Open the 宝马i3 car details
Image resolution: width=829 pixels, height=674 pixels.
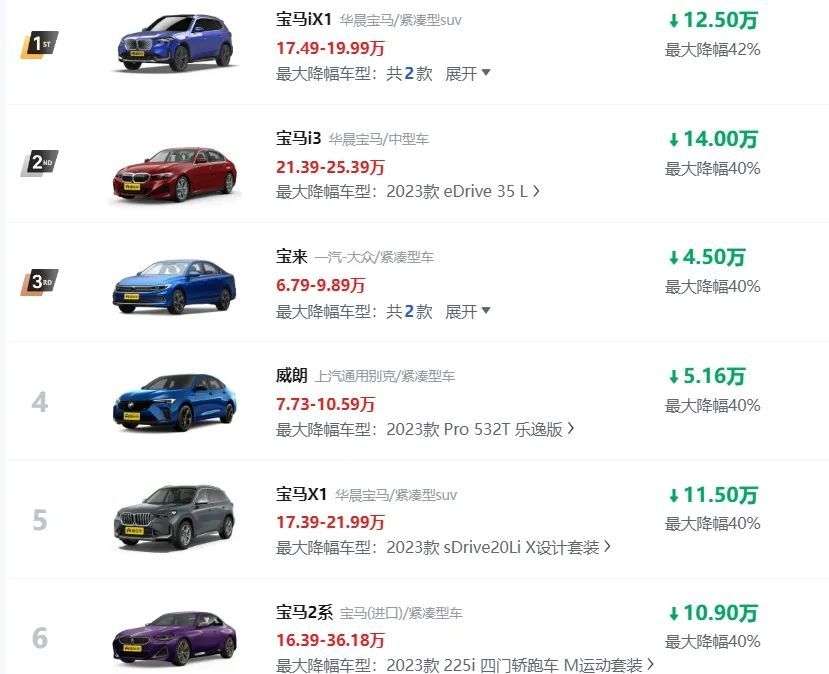tap(299, 138)
